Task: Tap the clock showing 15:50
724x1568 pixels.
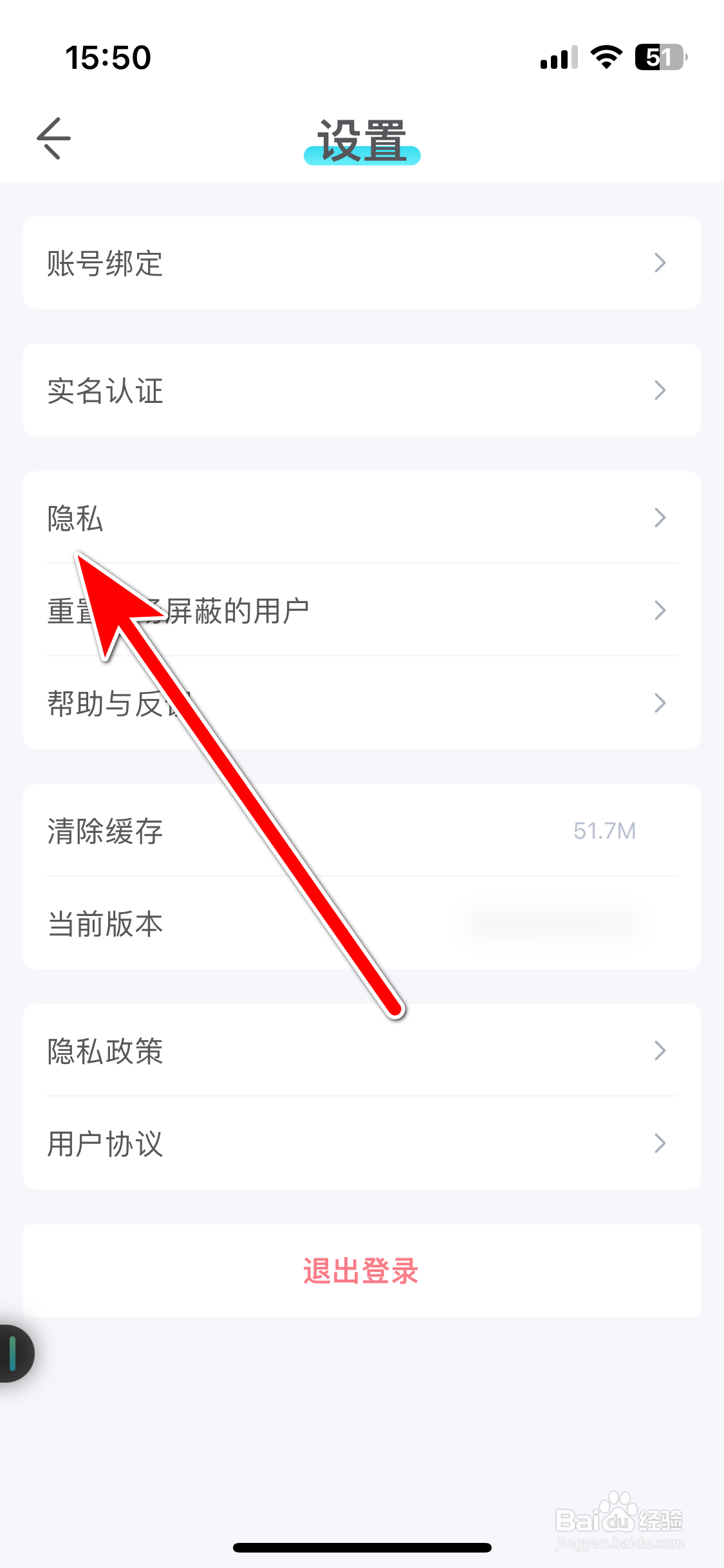Action: (108, 57)
